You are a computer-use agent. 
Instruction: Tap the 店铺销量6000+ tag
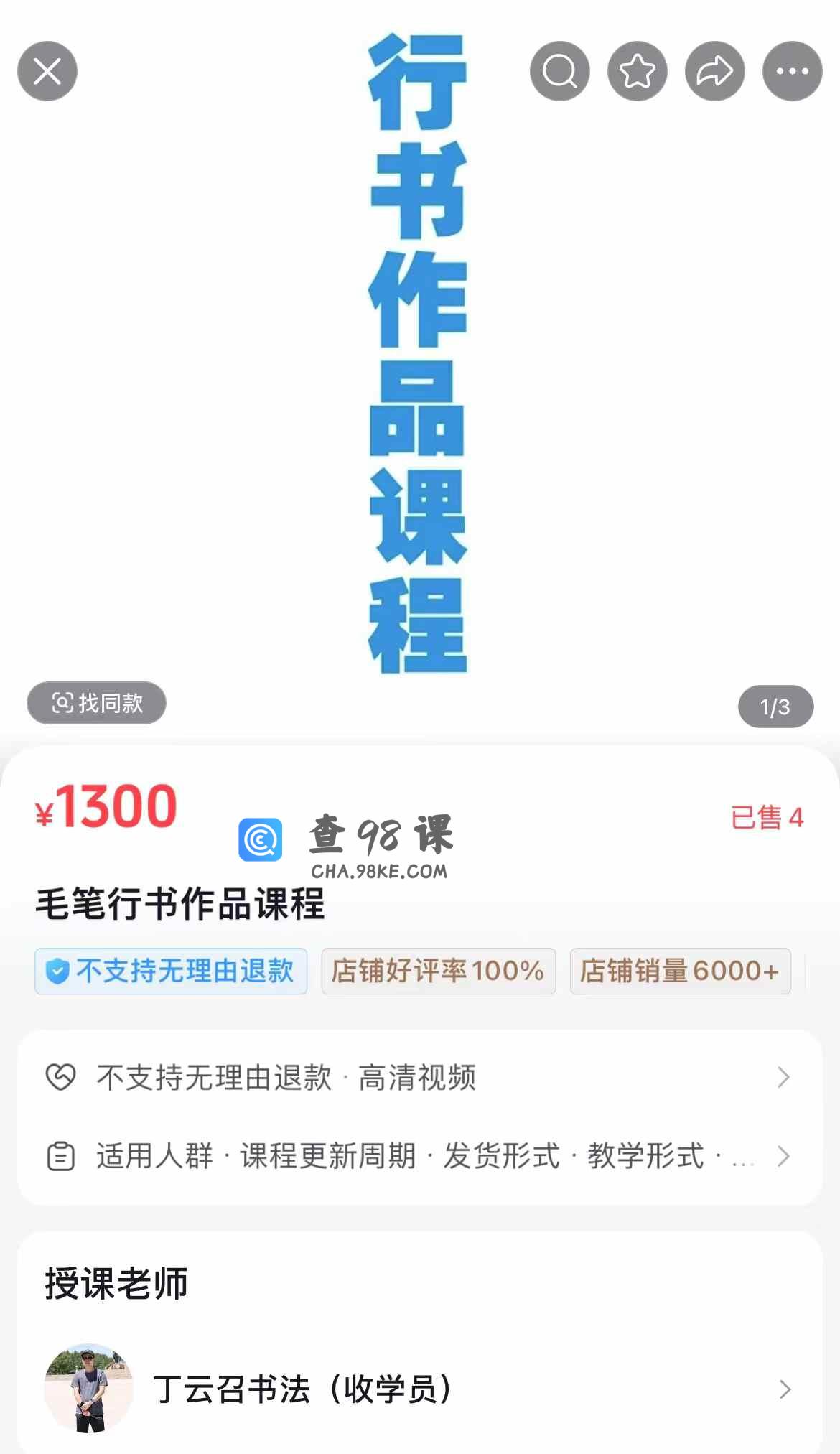point(679,971)
